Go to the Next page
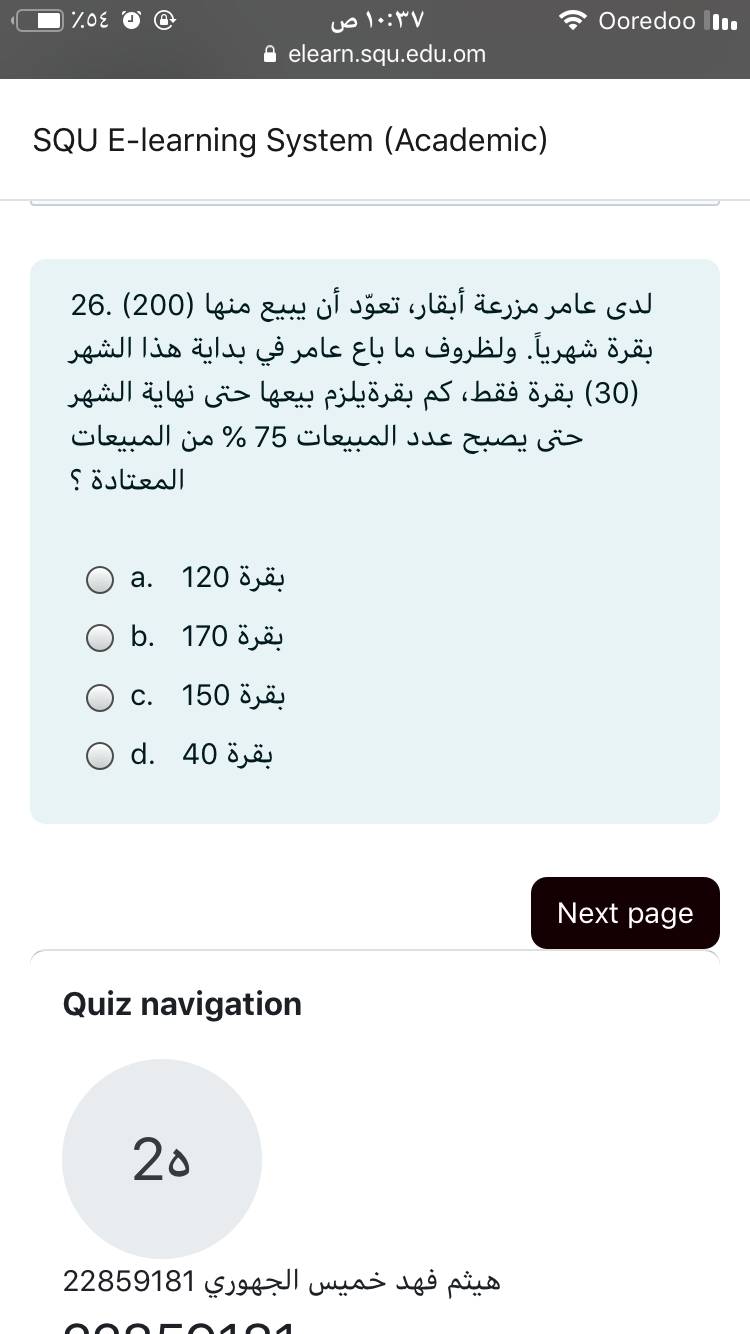Viewport: 750px width, 1334px height. 625,913
